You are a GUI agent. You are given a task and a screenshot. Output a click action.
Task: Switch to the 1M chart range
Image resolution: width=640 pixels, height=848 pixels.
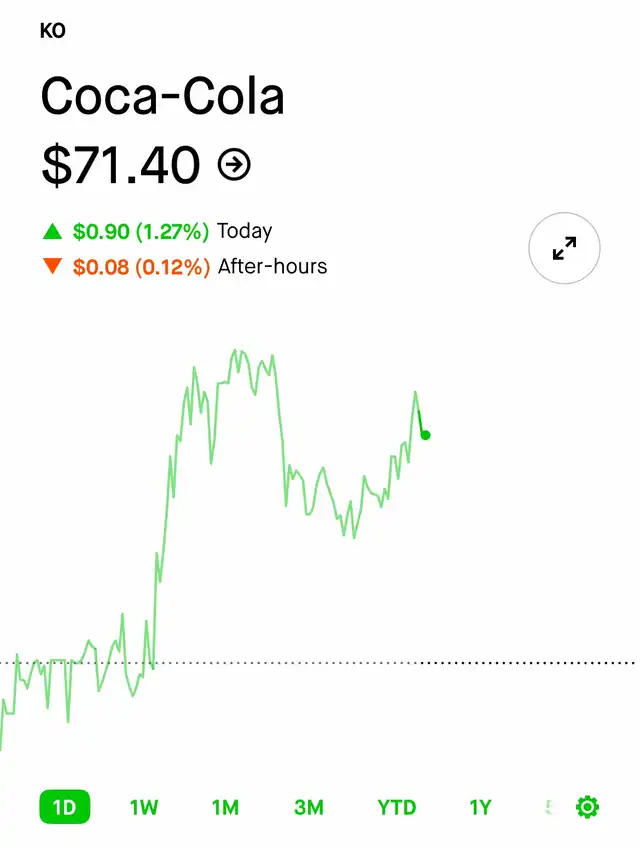click(226, 807)
